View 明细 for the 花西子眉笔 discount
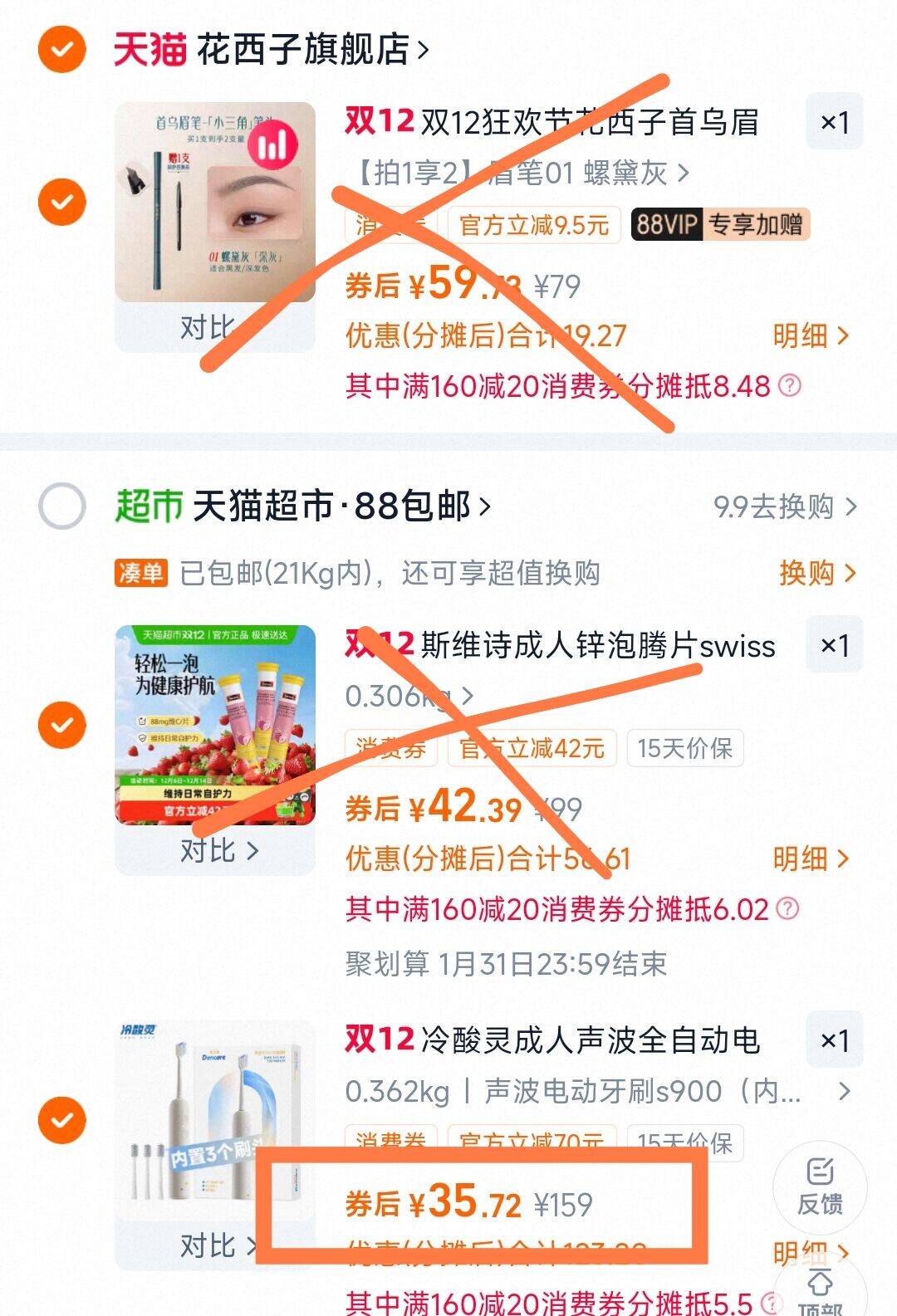 point(810,335)
